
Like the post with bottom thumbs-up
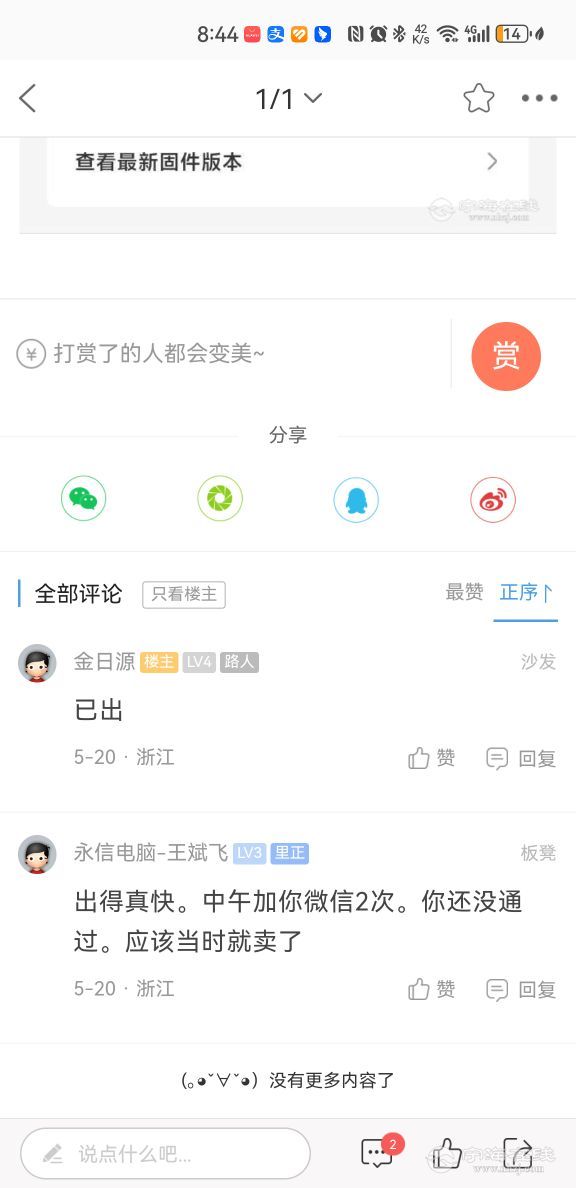click(447, 1153)
